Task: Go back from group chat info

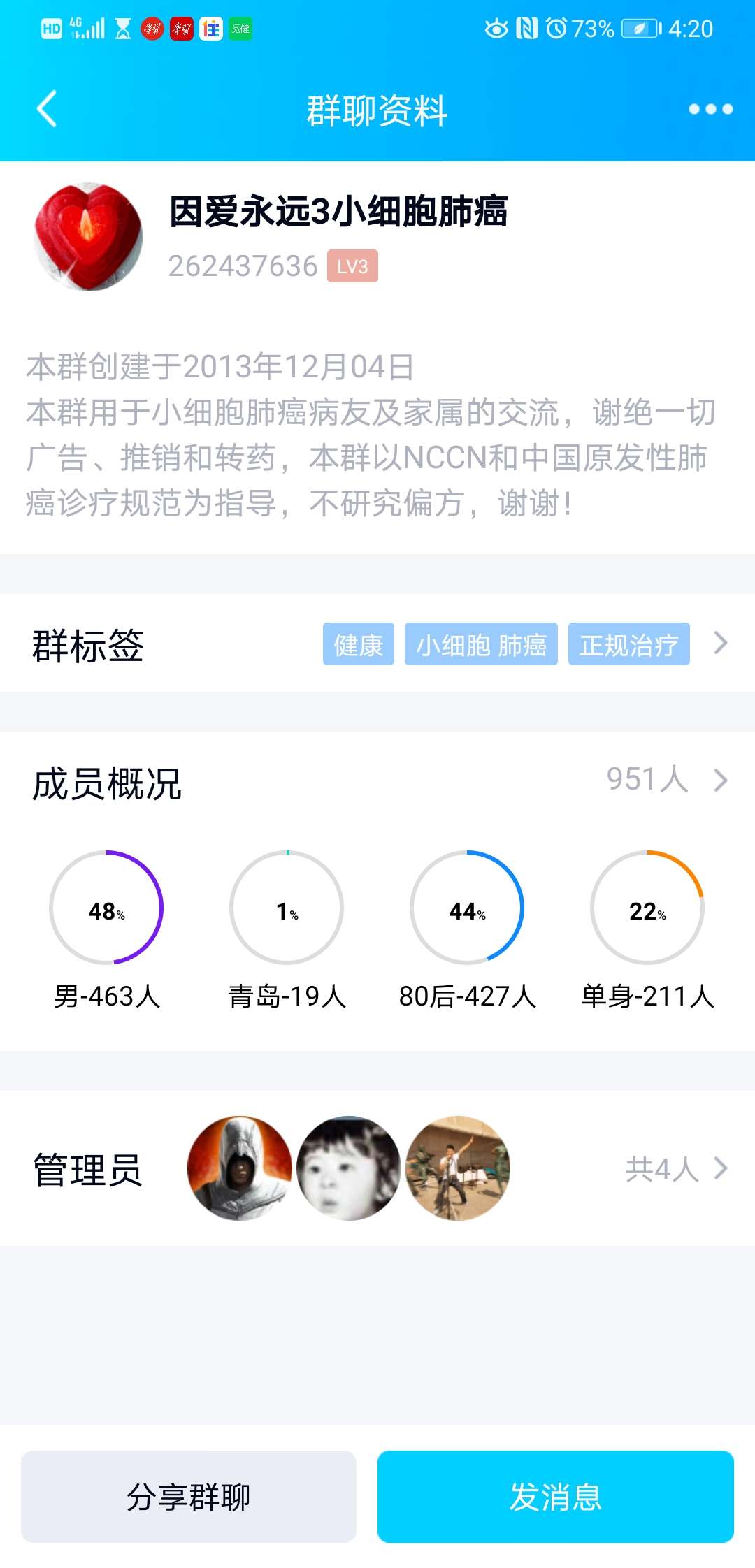Action: (46, 109)
